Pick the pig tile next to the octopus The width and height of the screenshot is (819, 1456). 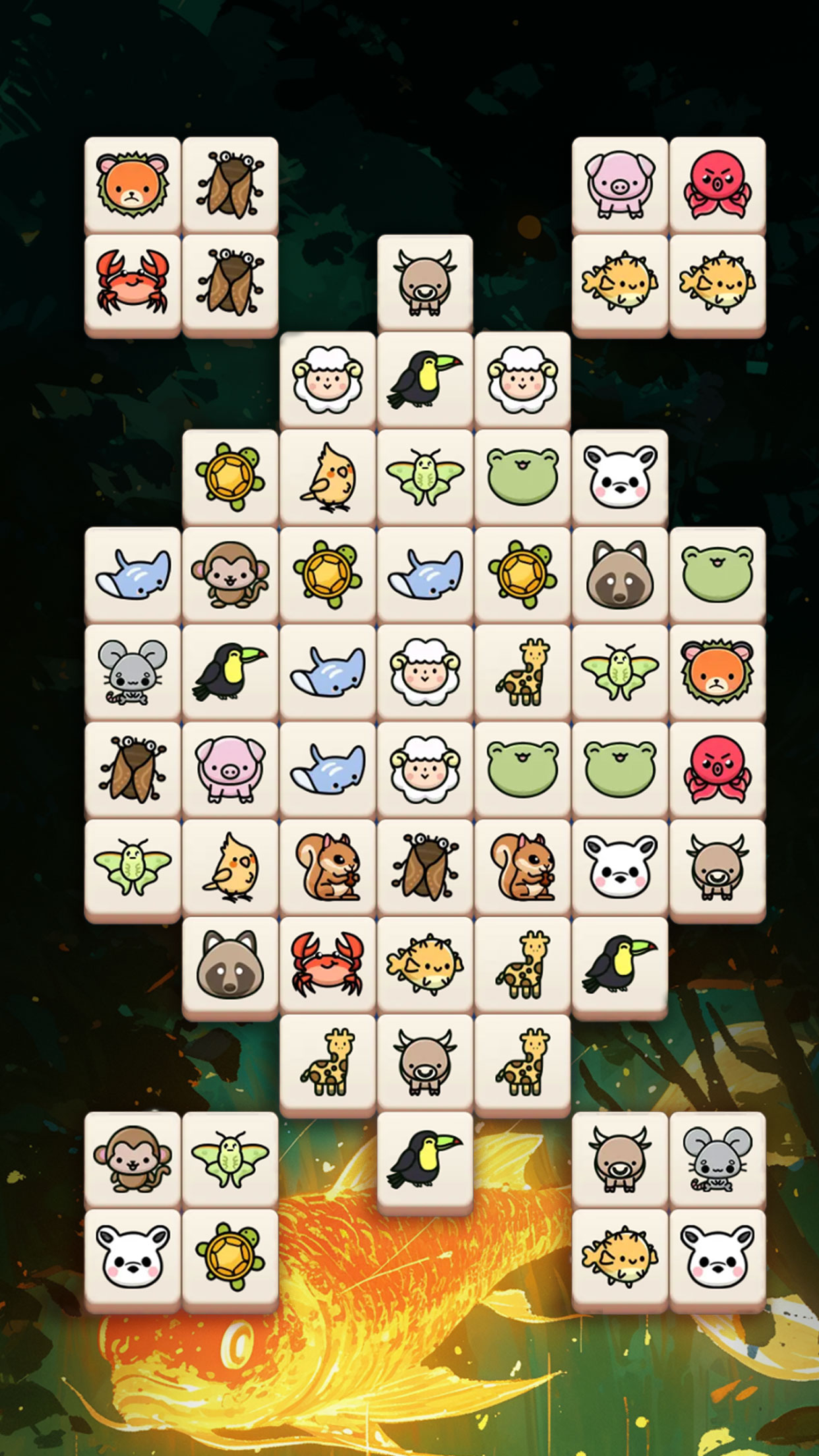(x=619, y=186)
